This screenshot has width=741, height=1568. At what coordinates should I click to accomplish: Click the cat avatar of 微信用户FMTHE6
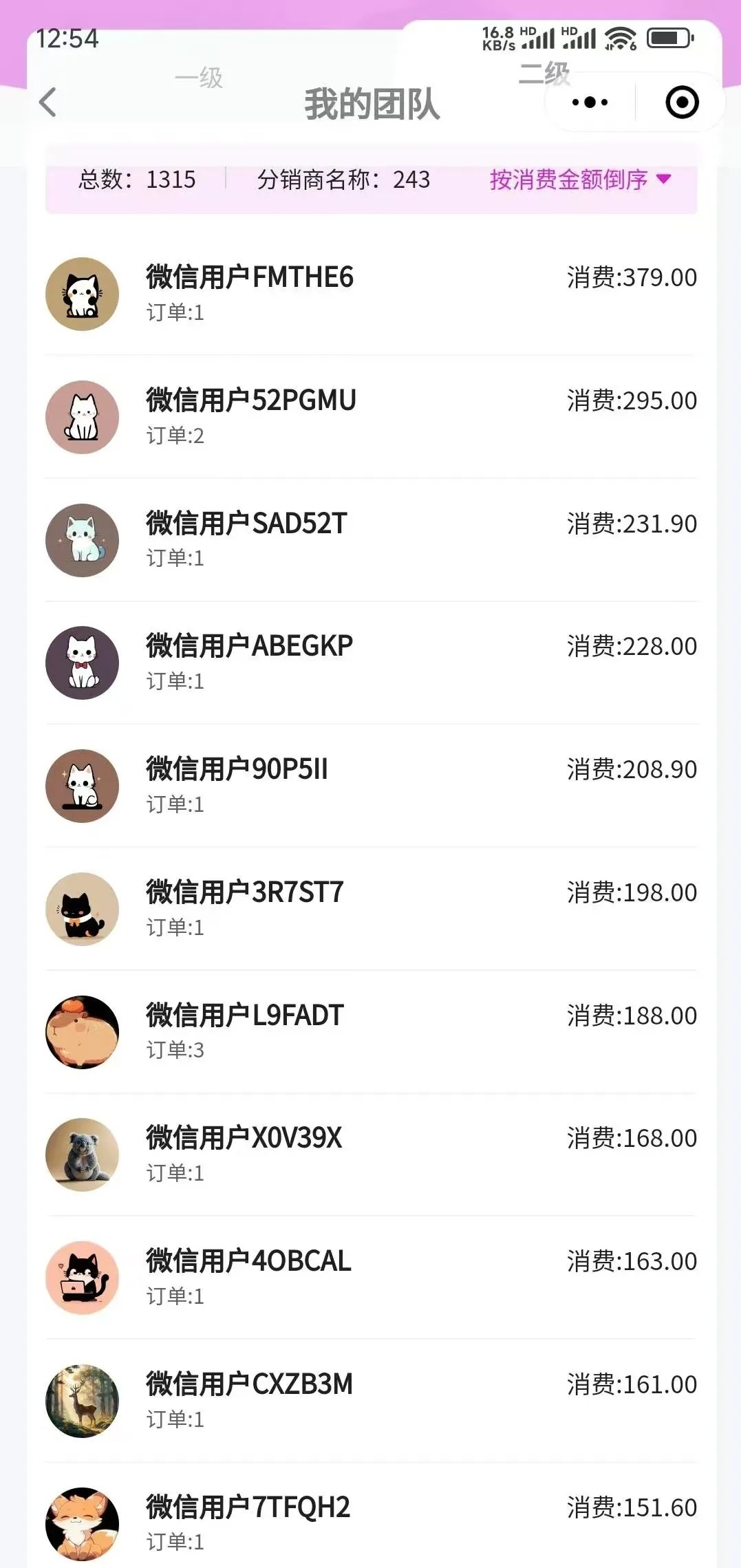point(82,294)
